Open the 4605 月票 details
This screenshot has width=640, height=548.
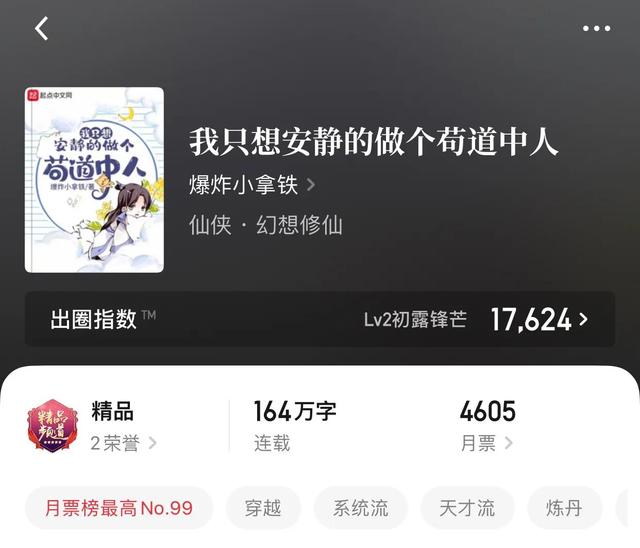coord(487,426)
